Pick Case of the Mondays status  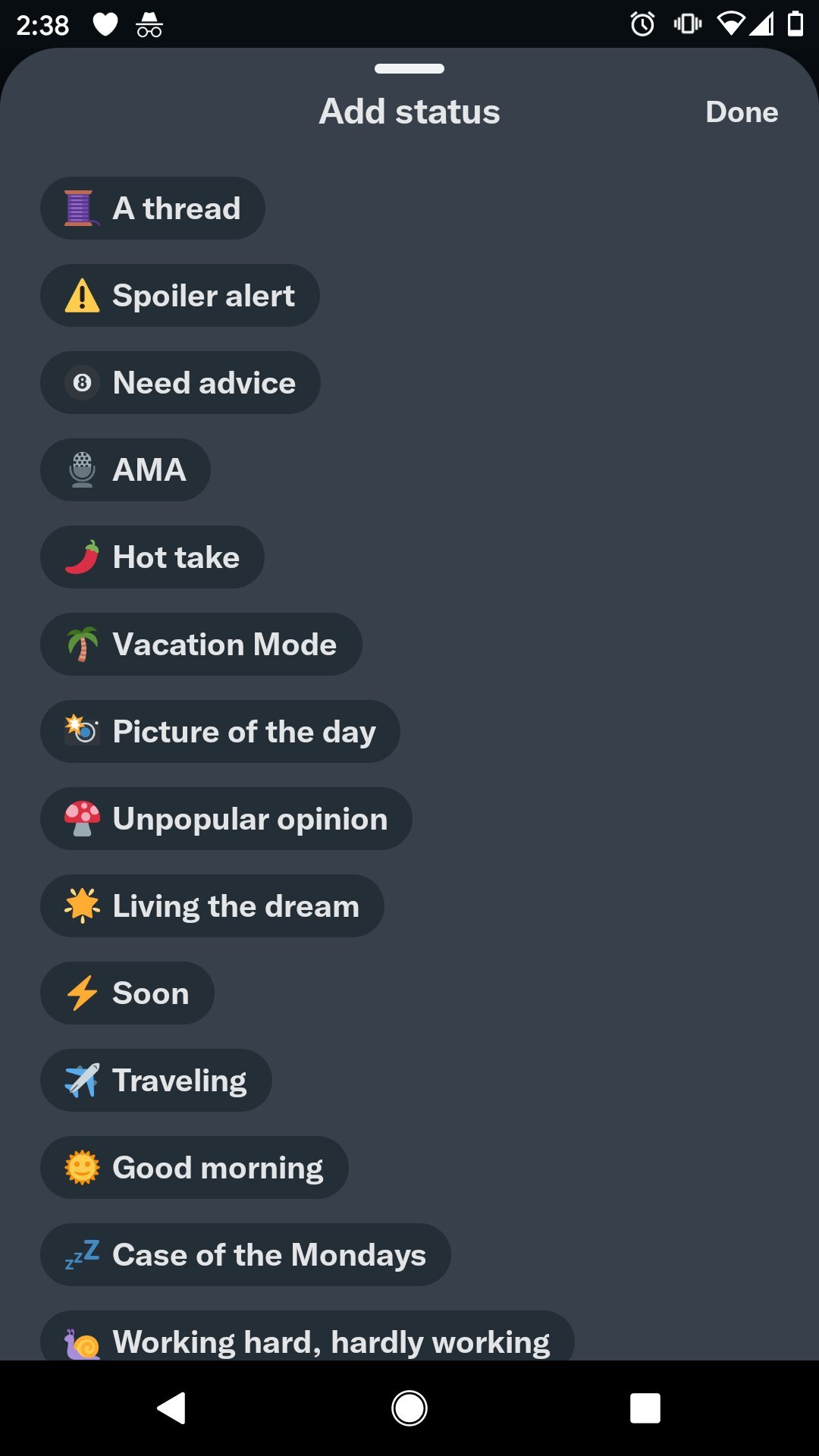click(246, 1255)
